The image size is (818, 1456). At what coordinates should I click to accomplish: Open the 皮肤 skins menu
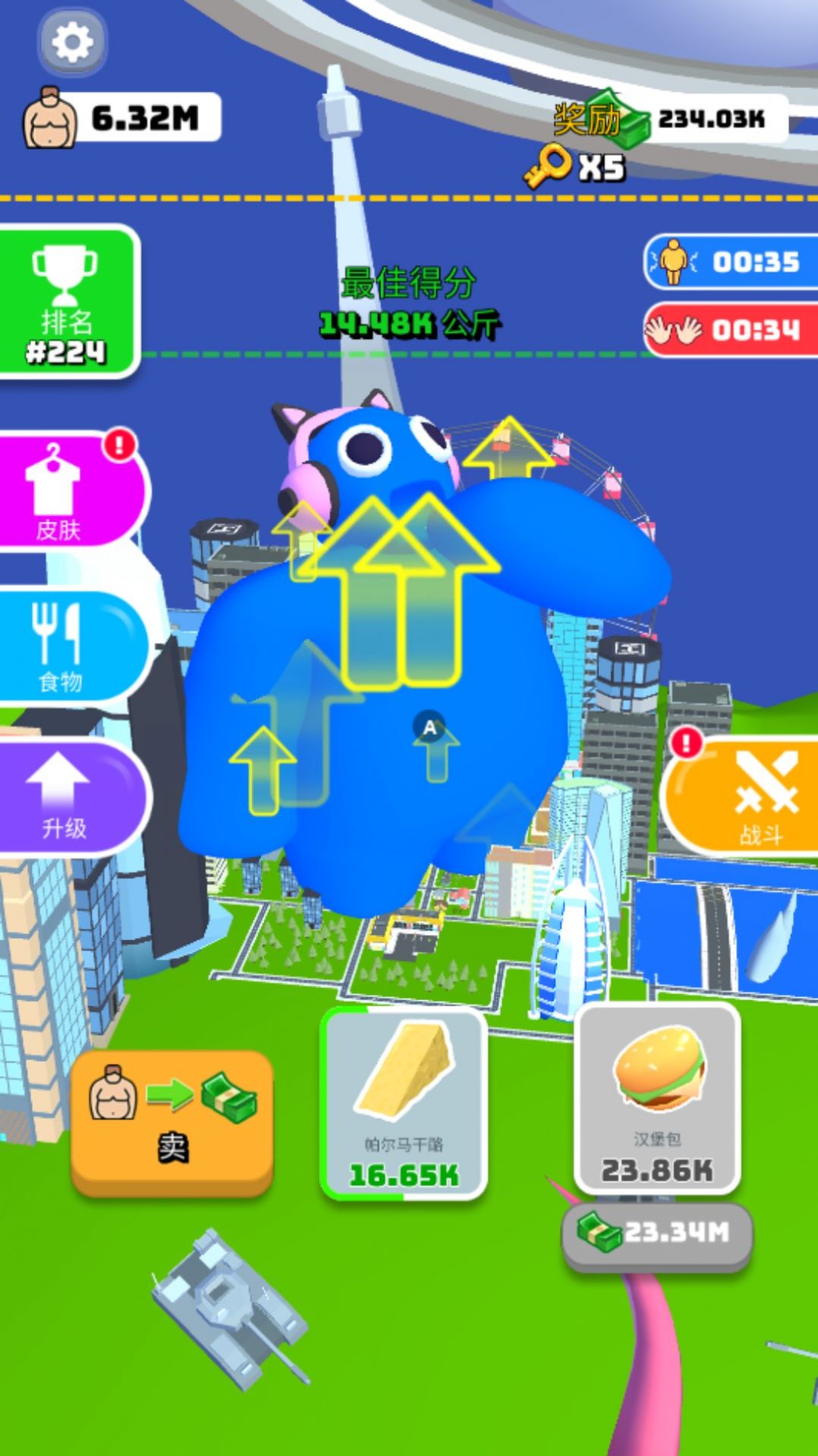(x=68, y=490)
